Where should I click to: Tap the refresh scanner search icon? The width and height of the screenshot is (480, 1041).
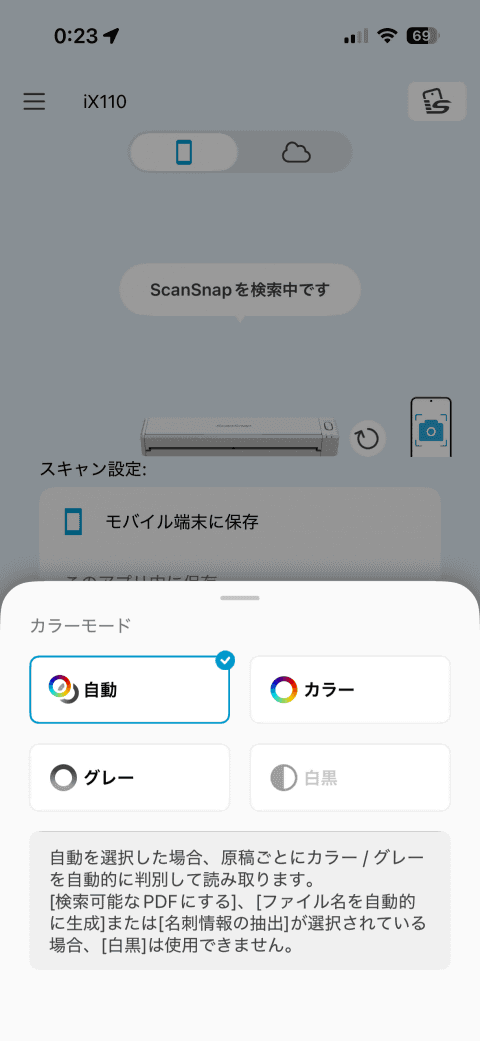click(x=368, y=438)
